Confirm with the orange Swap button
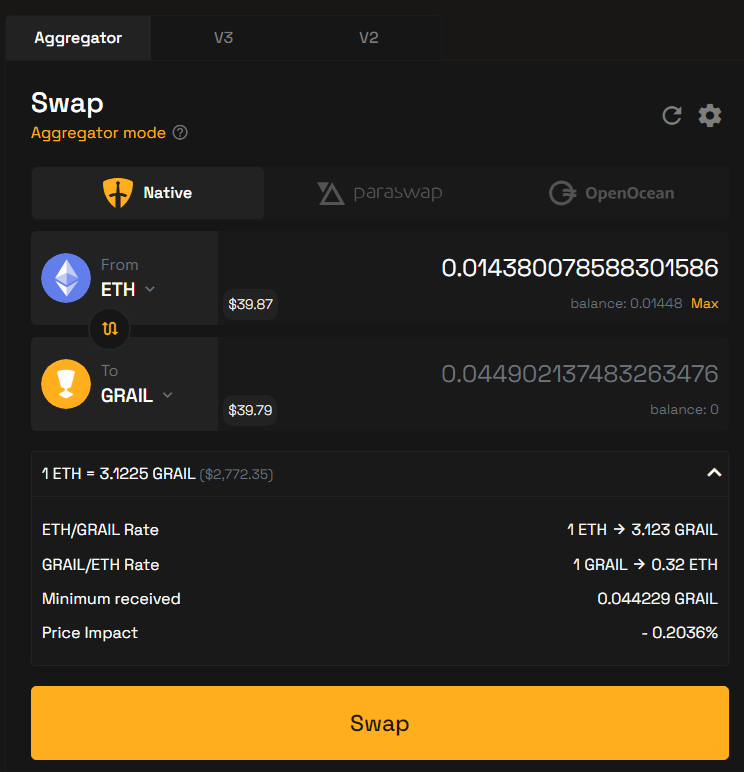Viewport: 744px width, 772px height. click(x=380, y=723)
